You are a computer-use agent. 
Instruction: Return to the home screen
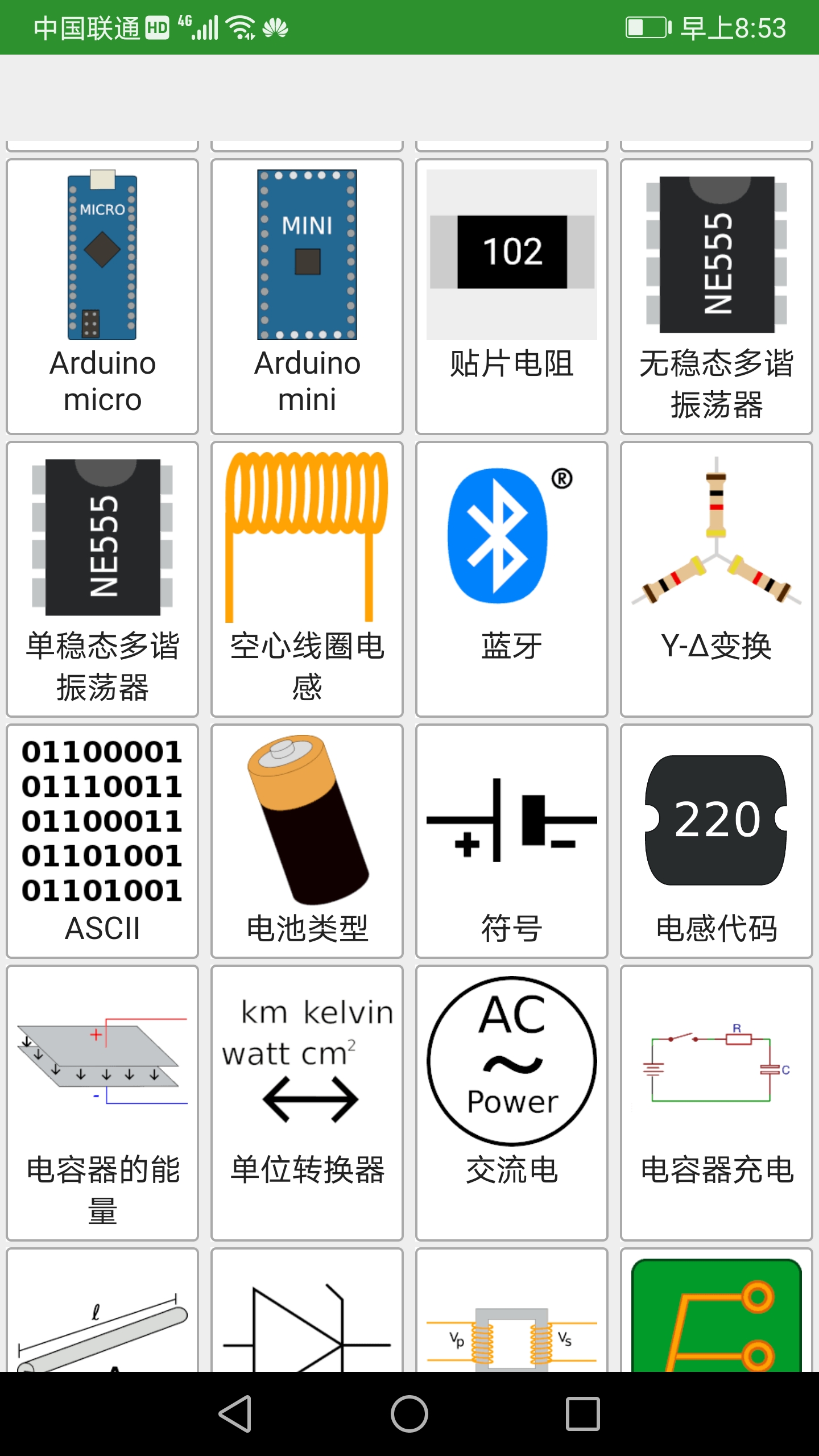click(409, 1414)
